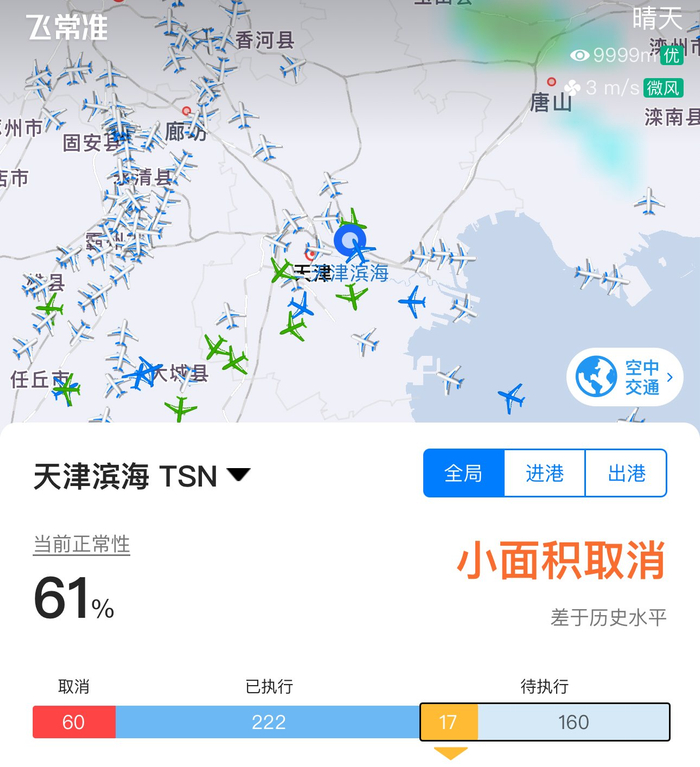
Task: Select the 160 待执行 bar segment
Action: pos(573,722)
